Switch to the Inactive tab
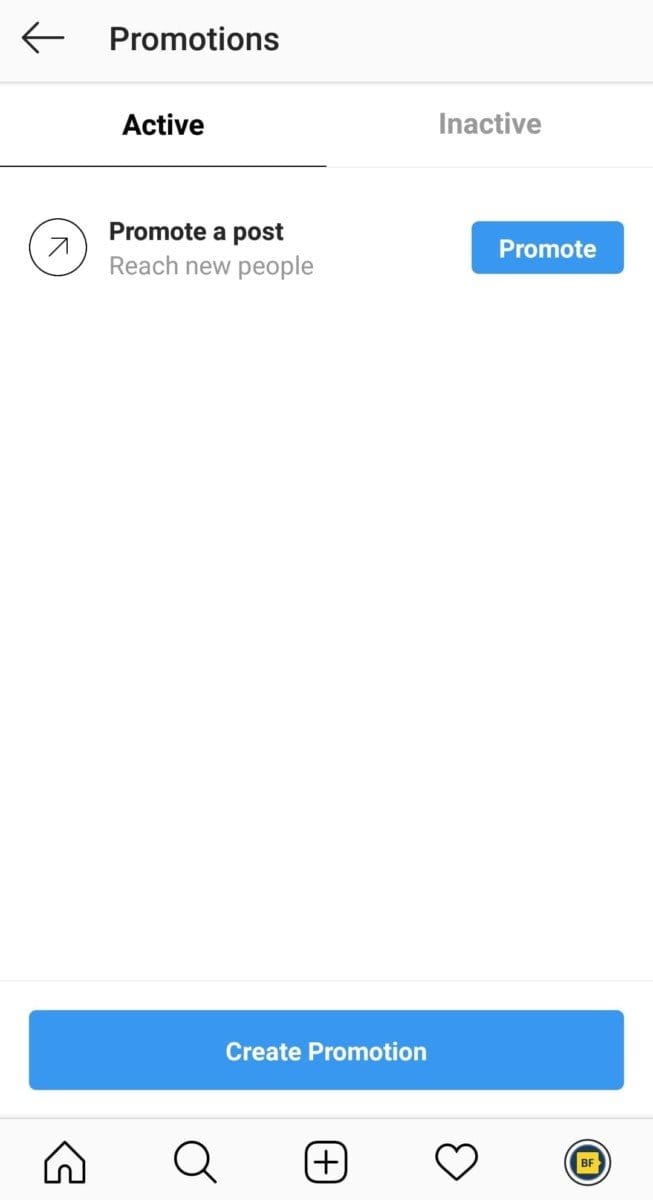Screen dimensions: 653x1200 (489, 124)
